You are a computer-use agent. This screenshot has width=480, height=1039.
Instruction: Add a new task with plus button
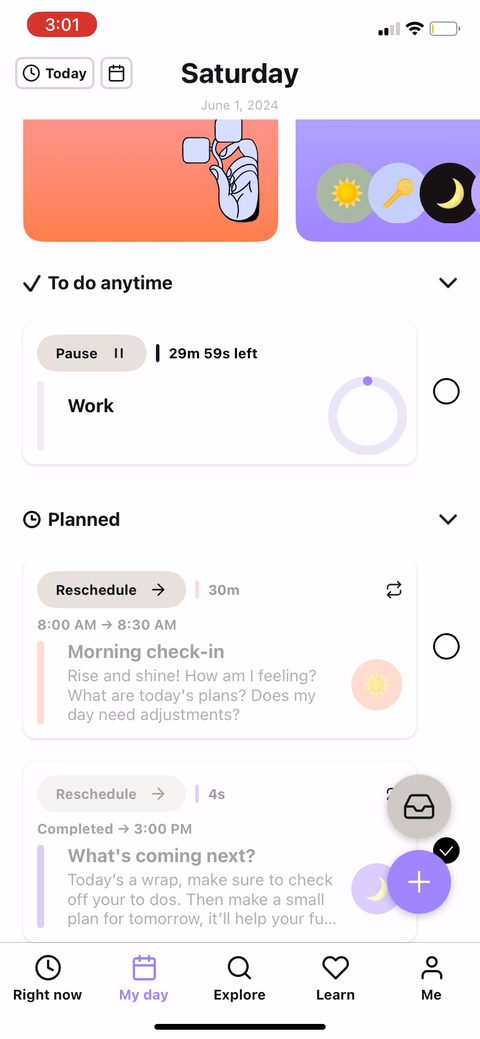[419, 883]
